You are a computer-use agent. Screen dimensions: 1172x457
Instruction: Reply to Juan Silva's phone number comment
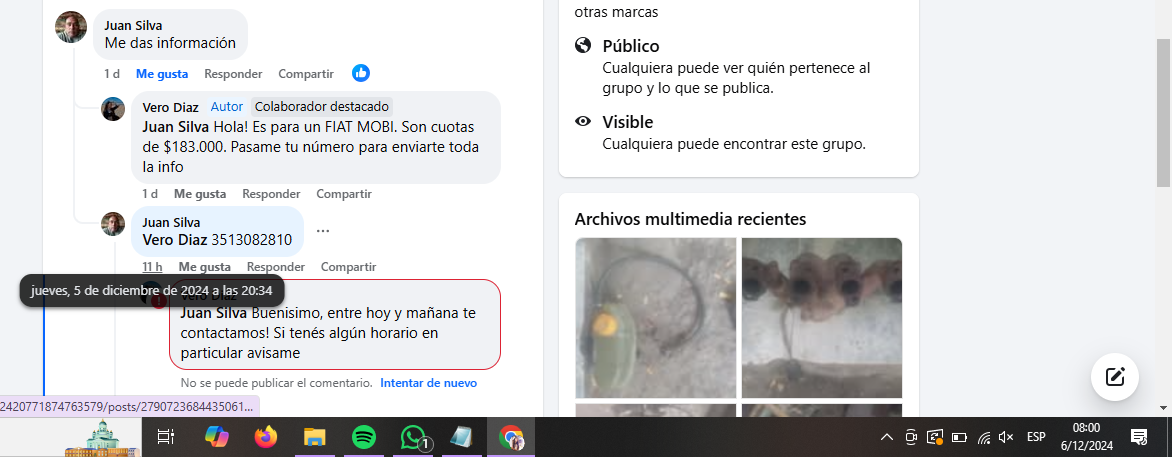tap(276, 267)
